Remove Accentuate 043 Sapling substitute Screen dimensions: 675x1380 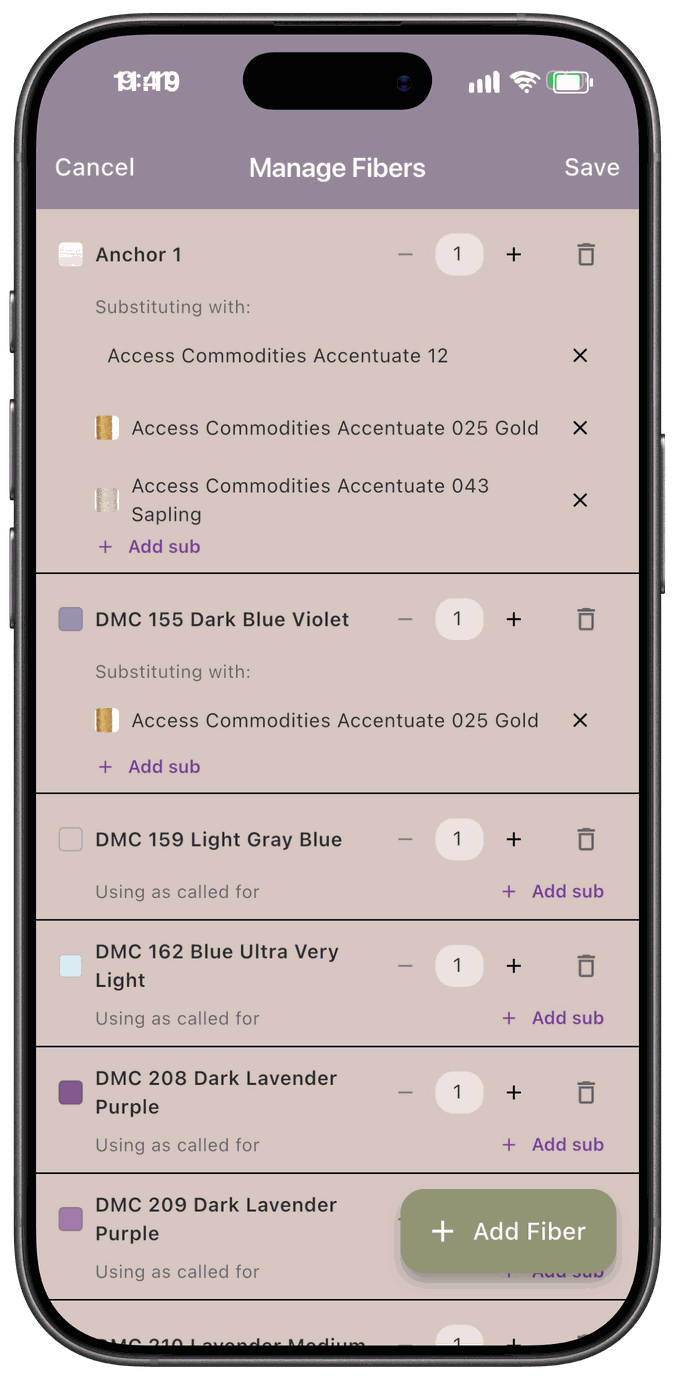580,500
